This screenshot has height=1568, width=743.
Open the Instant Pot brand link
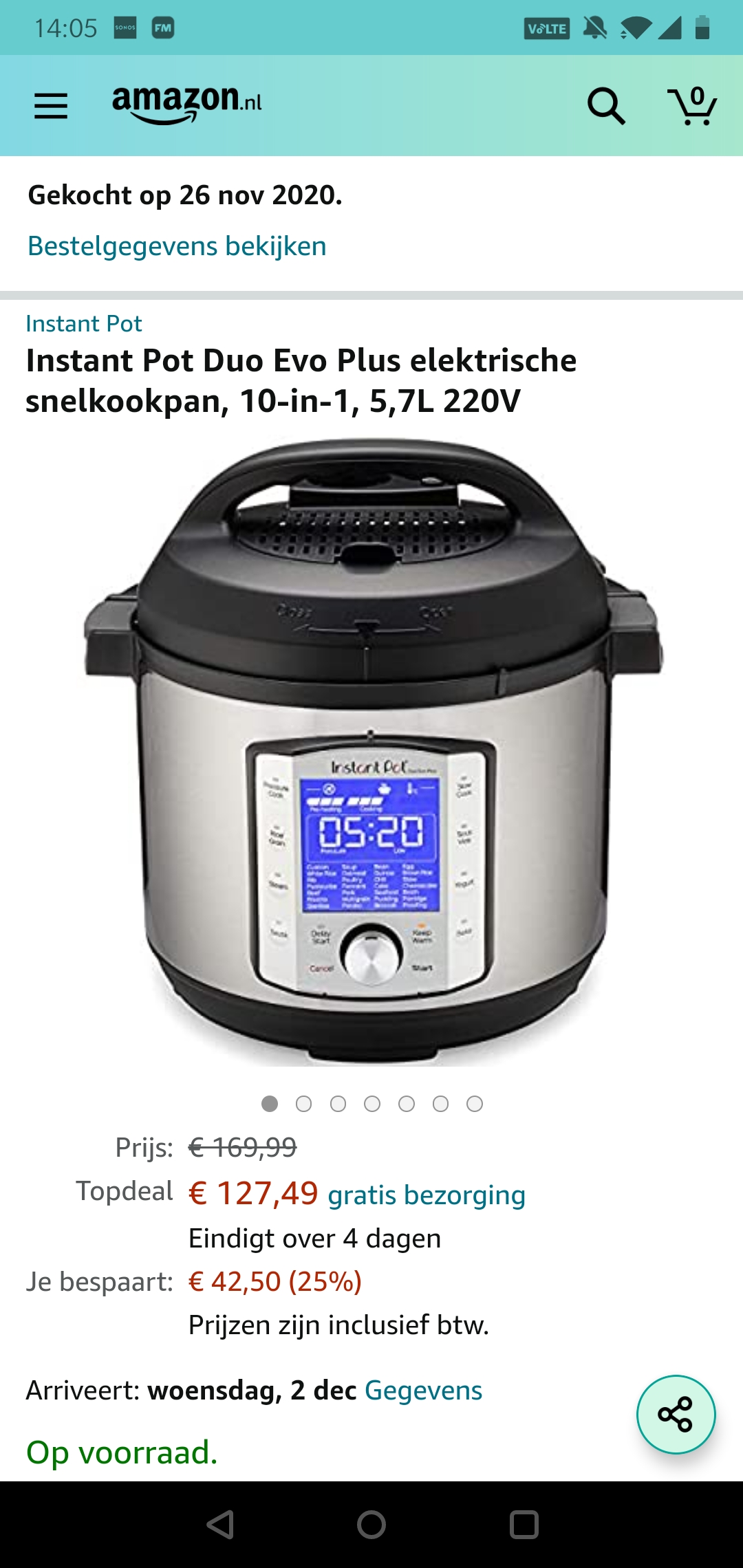[84, 323]
